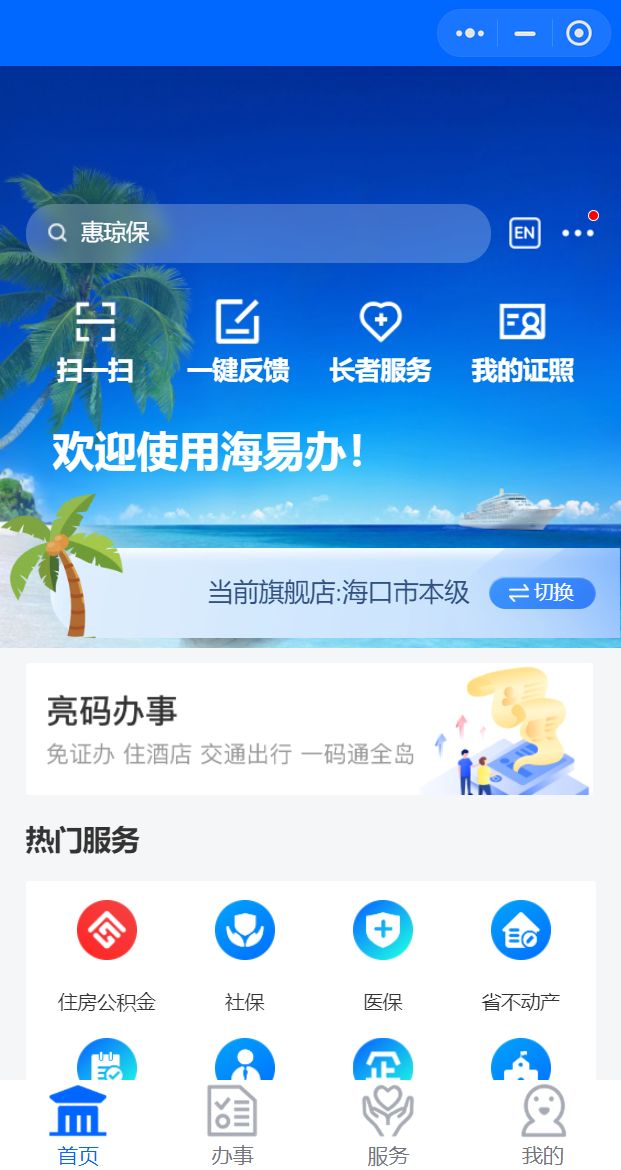Open the 亮码办事 banner card

click(x=309, y=729)
